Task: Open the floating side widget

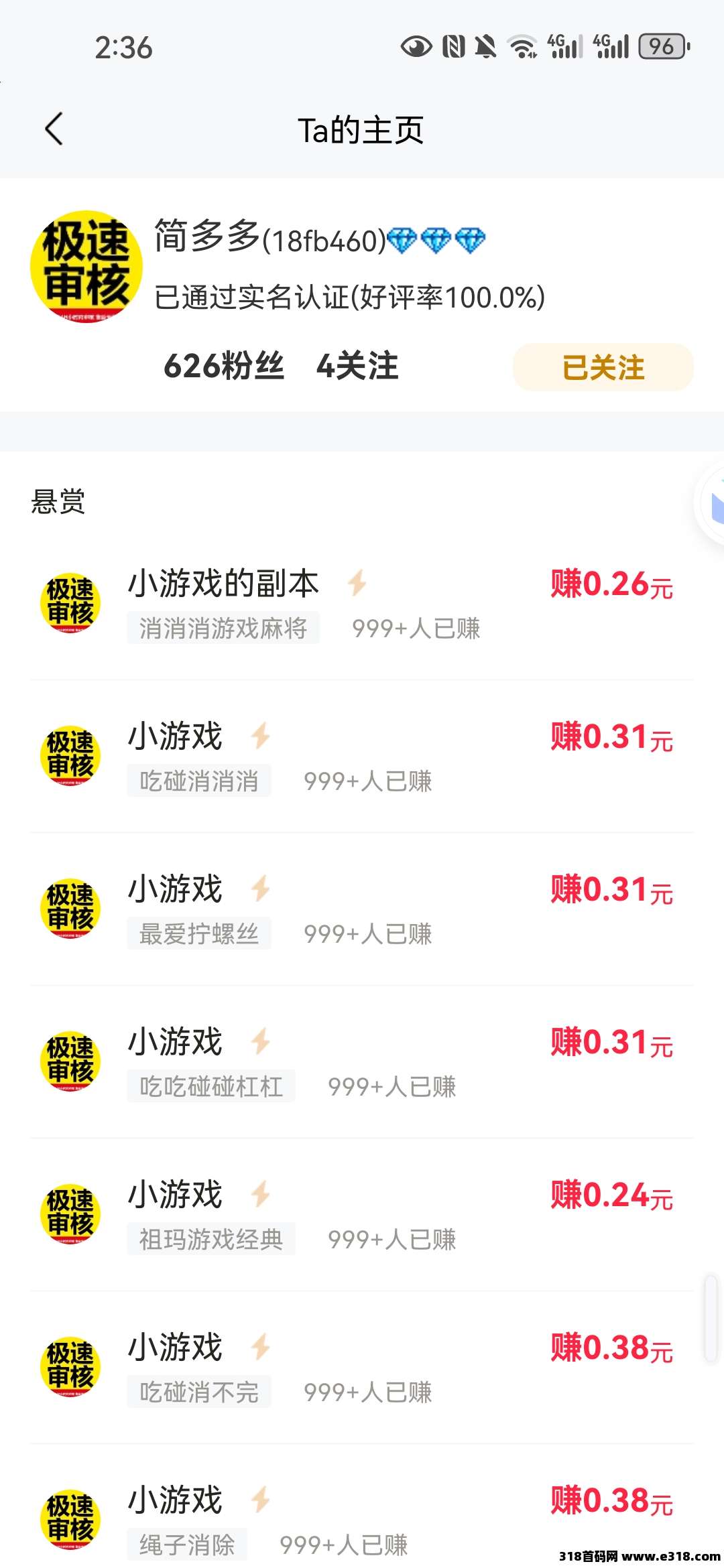Action: [713, 504]
